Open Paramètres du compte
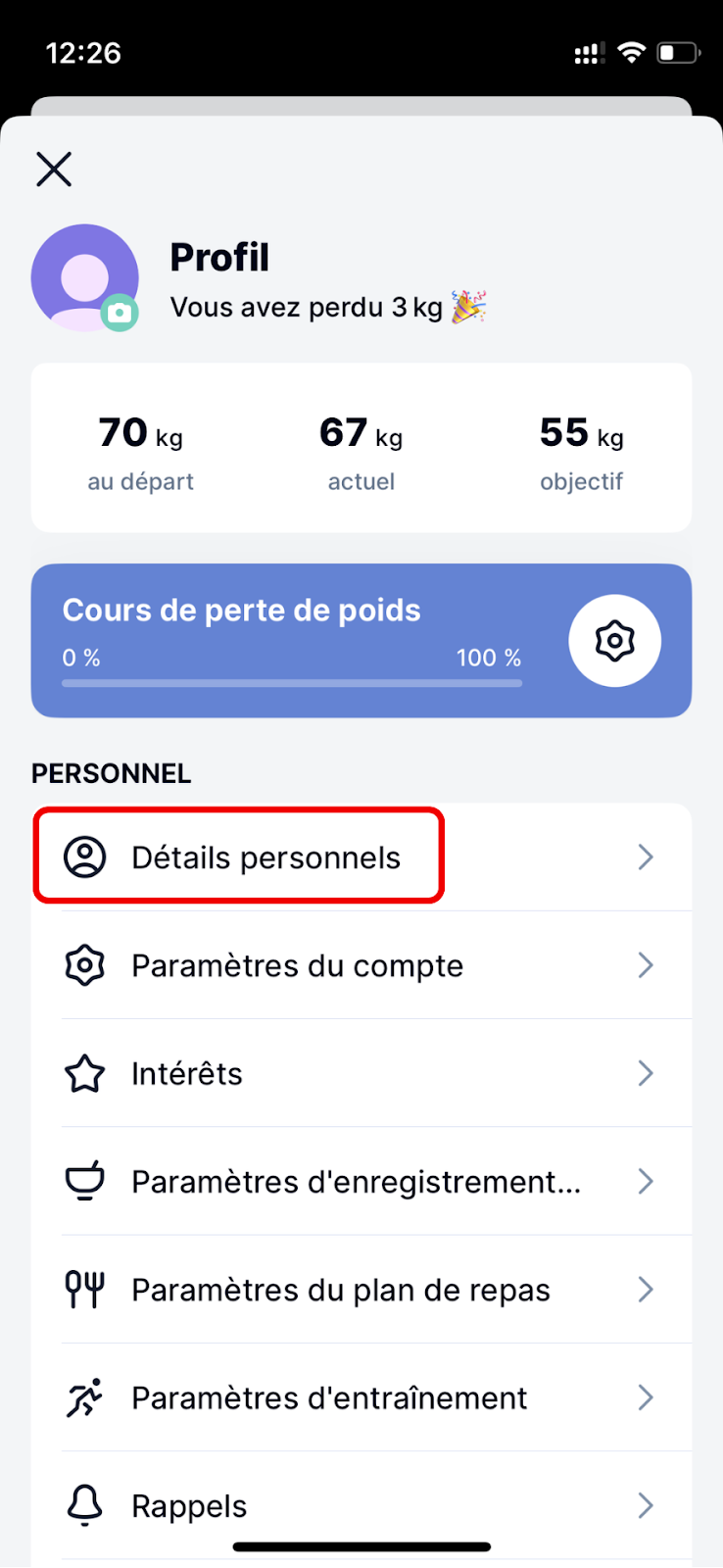 (x=361, y=965)
